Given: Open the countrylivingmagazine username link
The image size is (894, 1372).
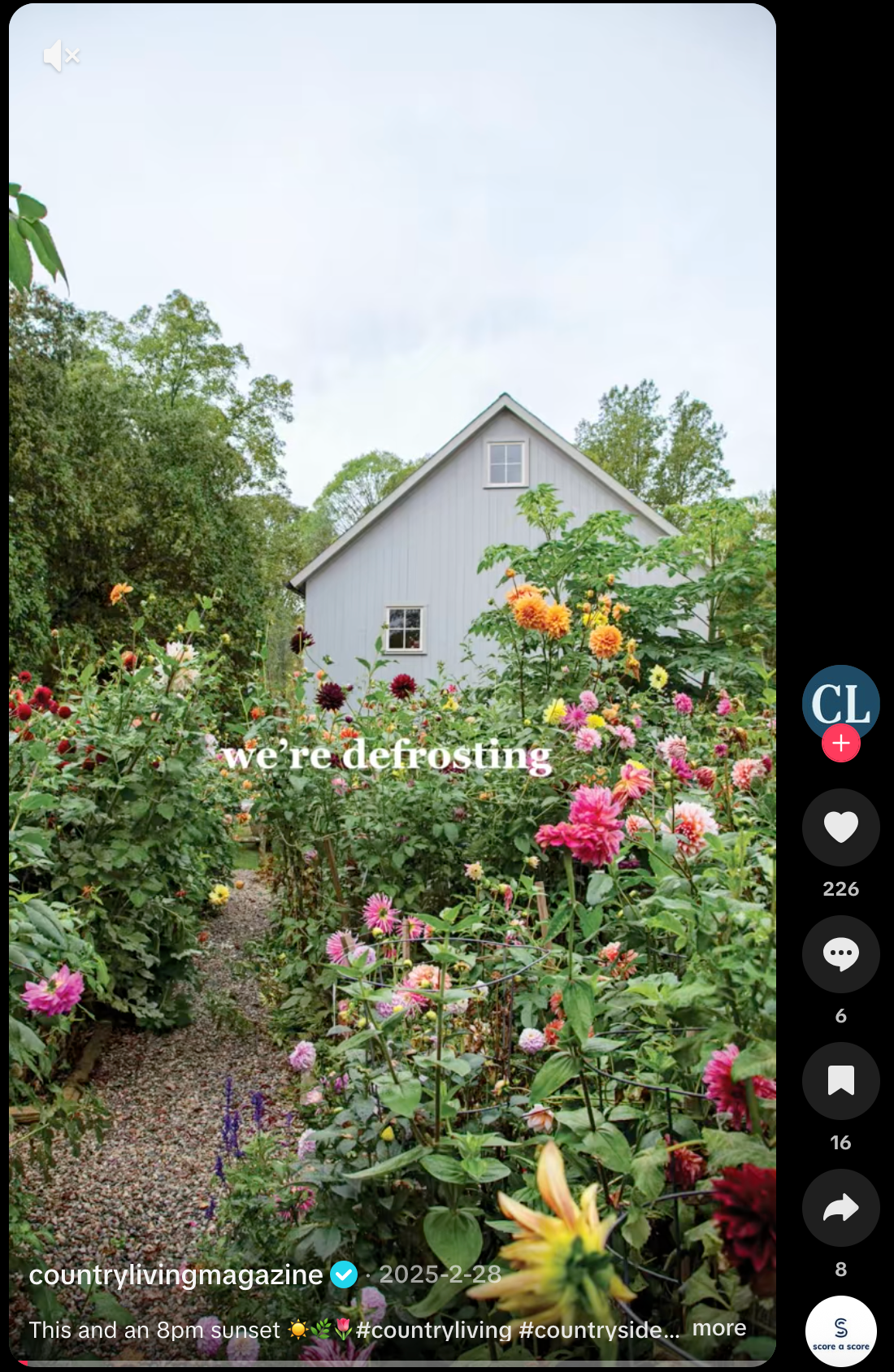Looking at the screenshot, I should (x=176, y=1274).
